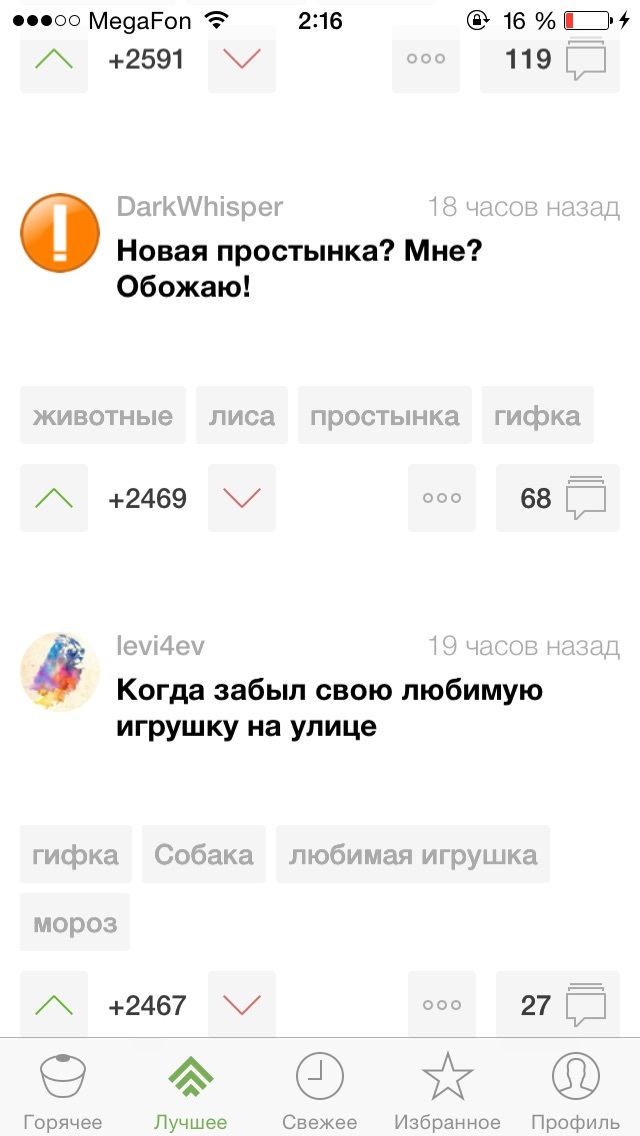Switch to the Горячее tab
The width and height of the screenshot is (640, 1136).
[x=63, y=1091]
